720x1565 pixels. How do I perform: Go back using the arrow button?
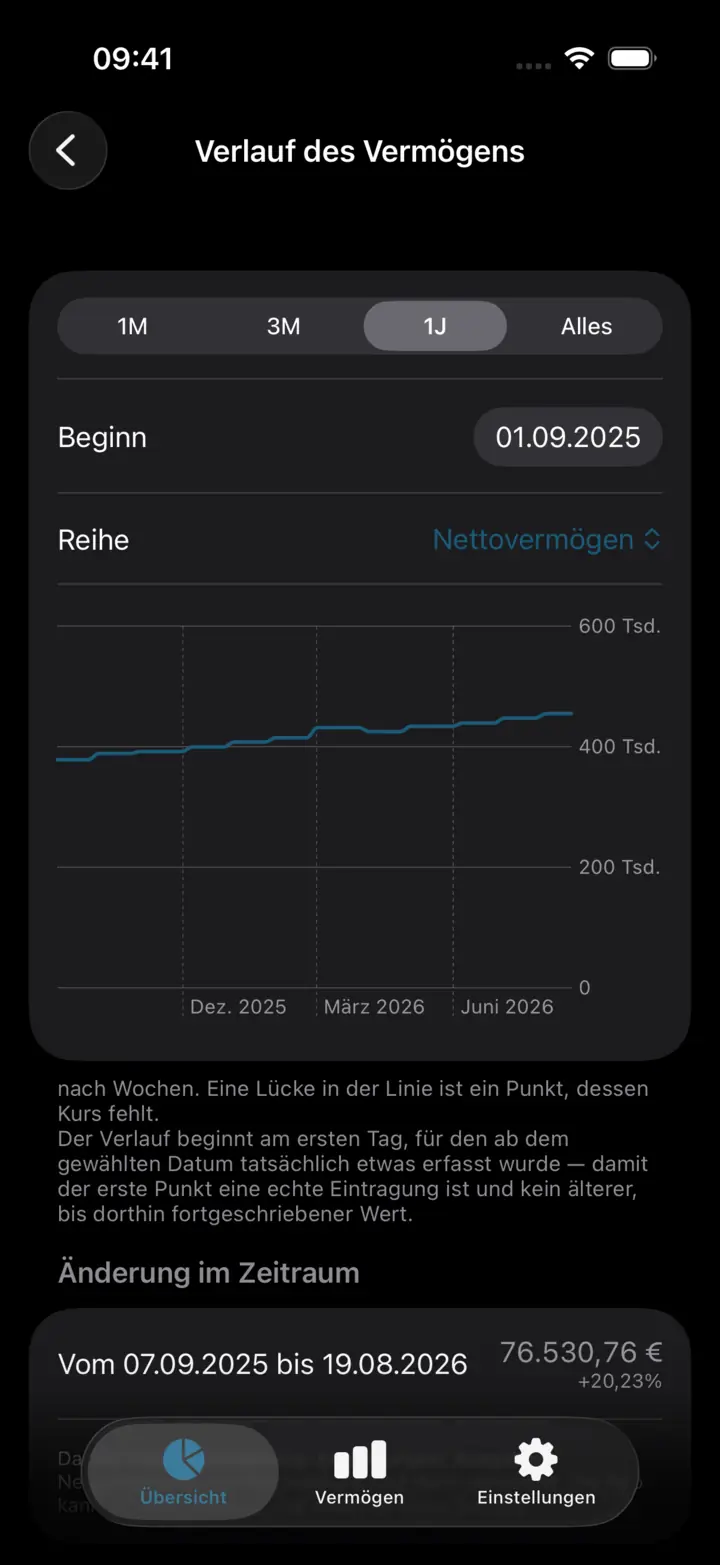coord(67,151)
